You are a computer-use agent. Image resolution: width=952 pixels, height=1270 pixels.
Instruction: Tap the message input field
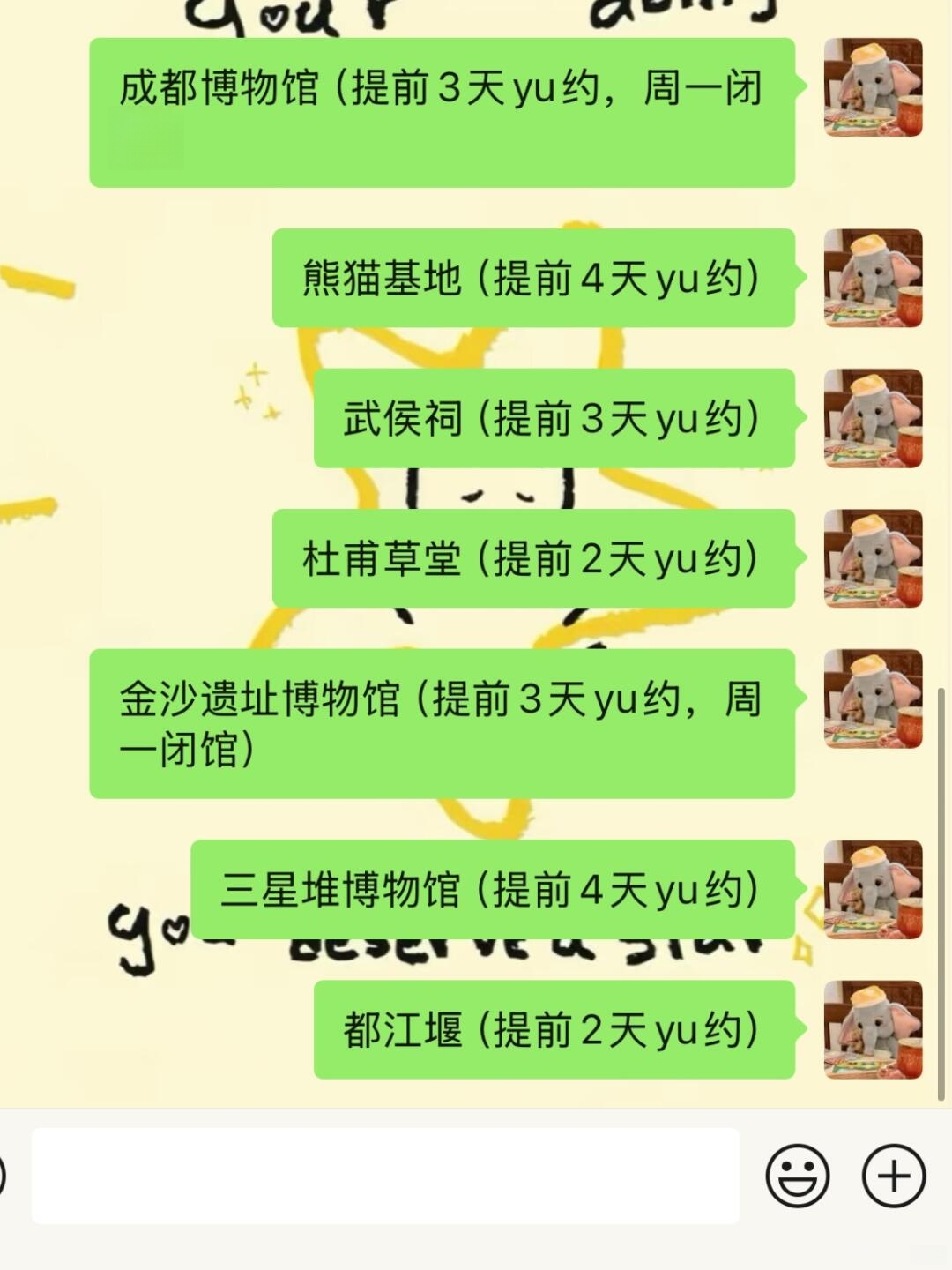tap(385, 1176)
